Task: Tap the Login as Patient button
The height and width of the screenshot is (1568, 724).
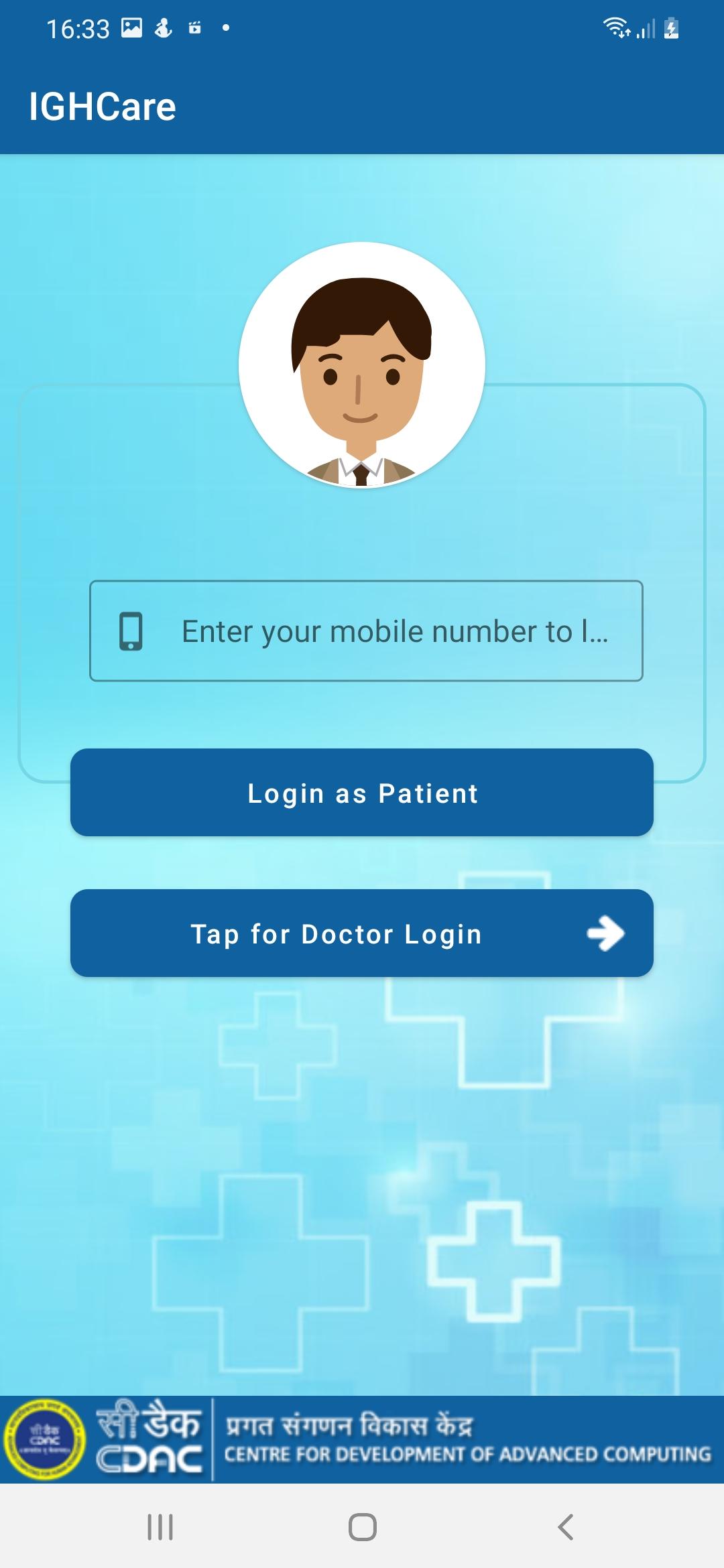Action: (362, 793)
